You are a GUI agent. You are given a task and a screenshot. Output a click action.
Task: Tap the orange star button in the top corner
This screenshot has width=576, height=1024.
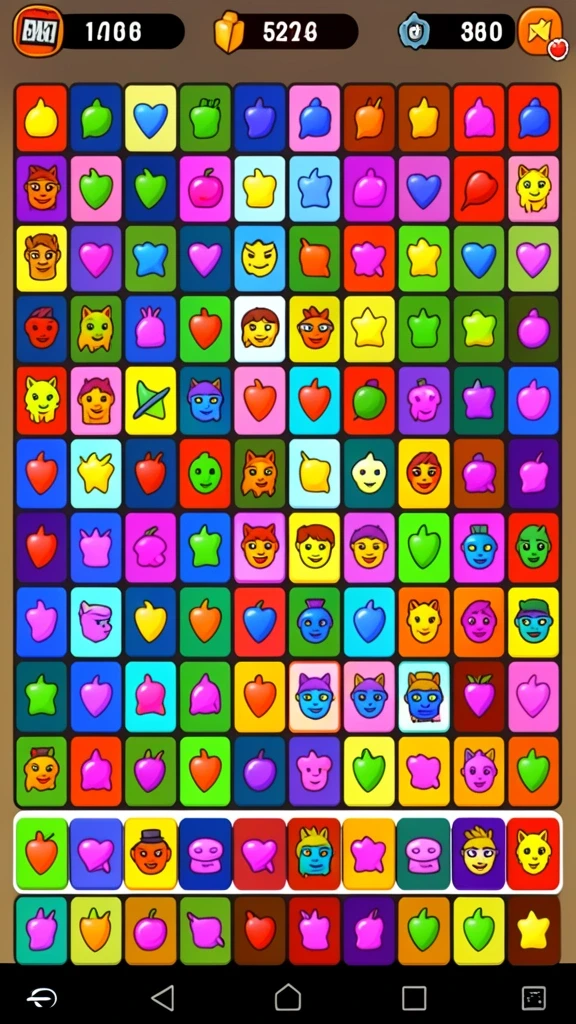[x=540, y=31]
